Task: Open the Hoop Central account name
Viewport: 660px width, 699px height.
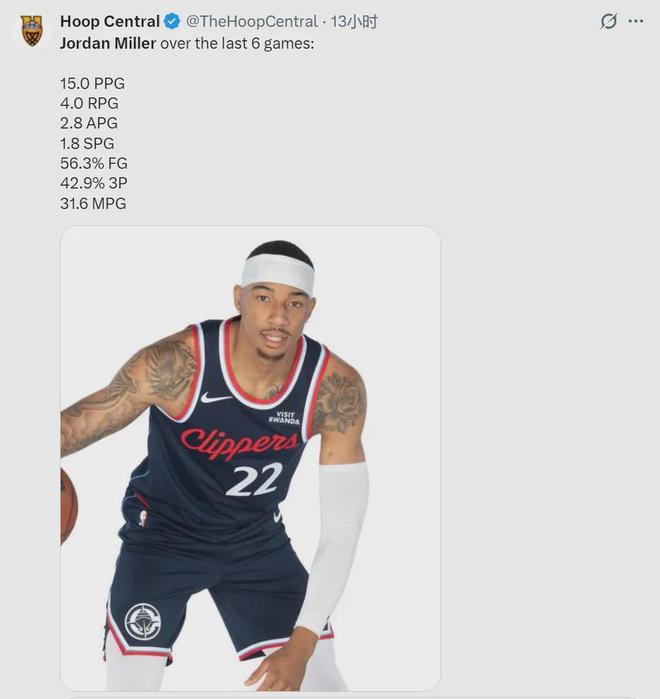Action: point(109,21)
